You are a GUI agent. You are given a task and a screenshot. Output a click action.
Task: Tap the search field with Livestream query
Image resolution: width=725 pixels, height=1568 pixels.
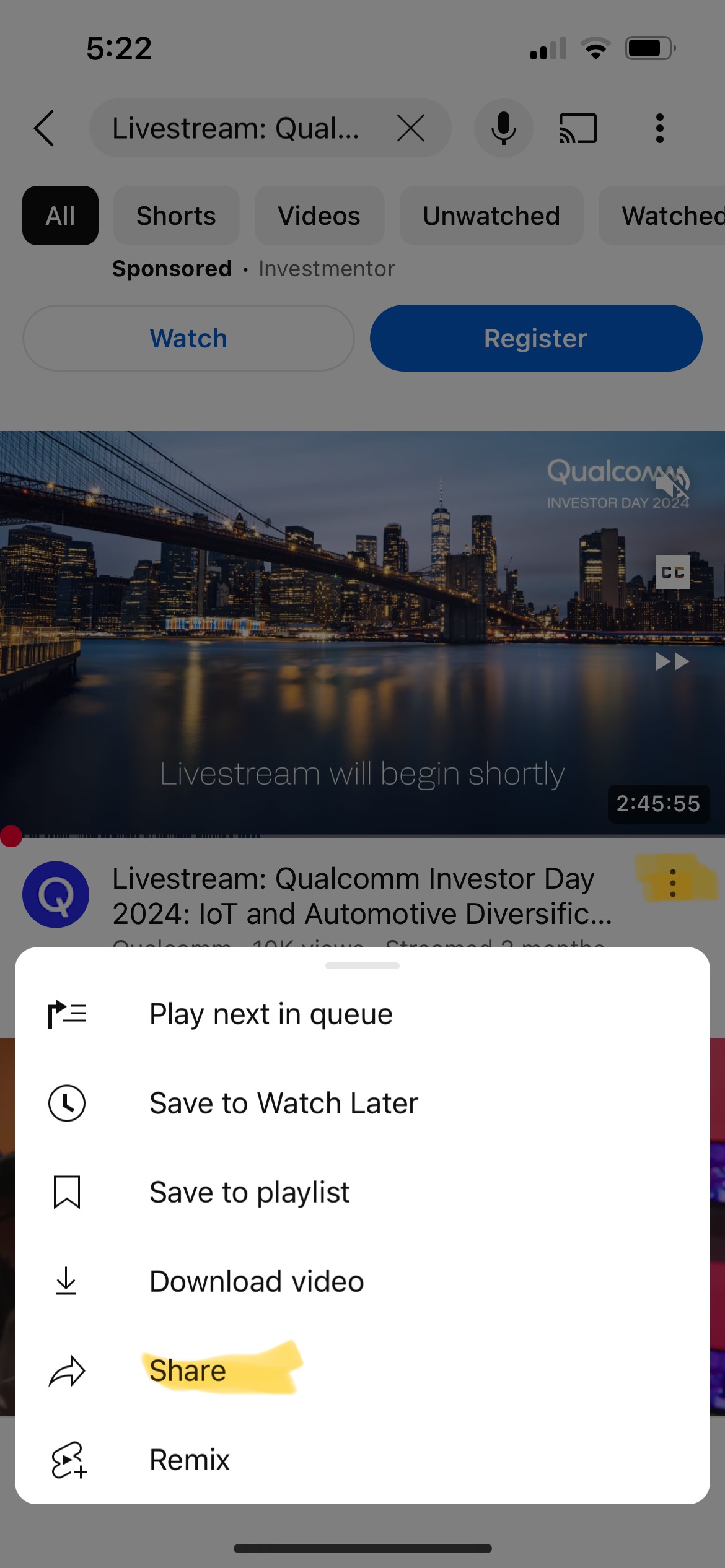tap(235, 129)
